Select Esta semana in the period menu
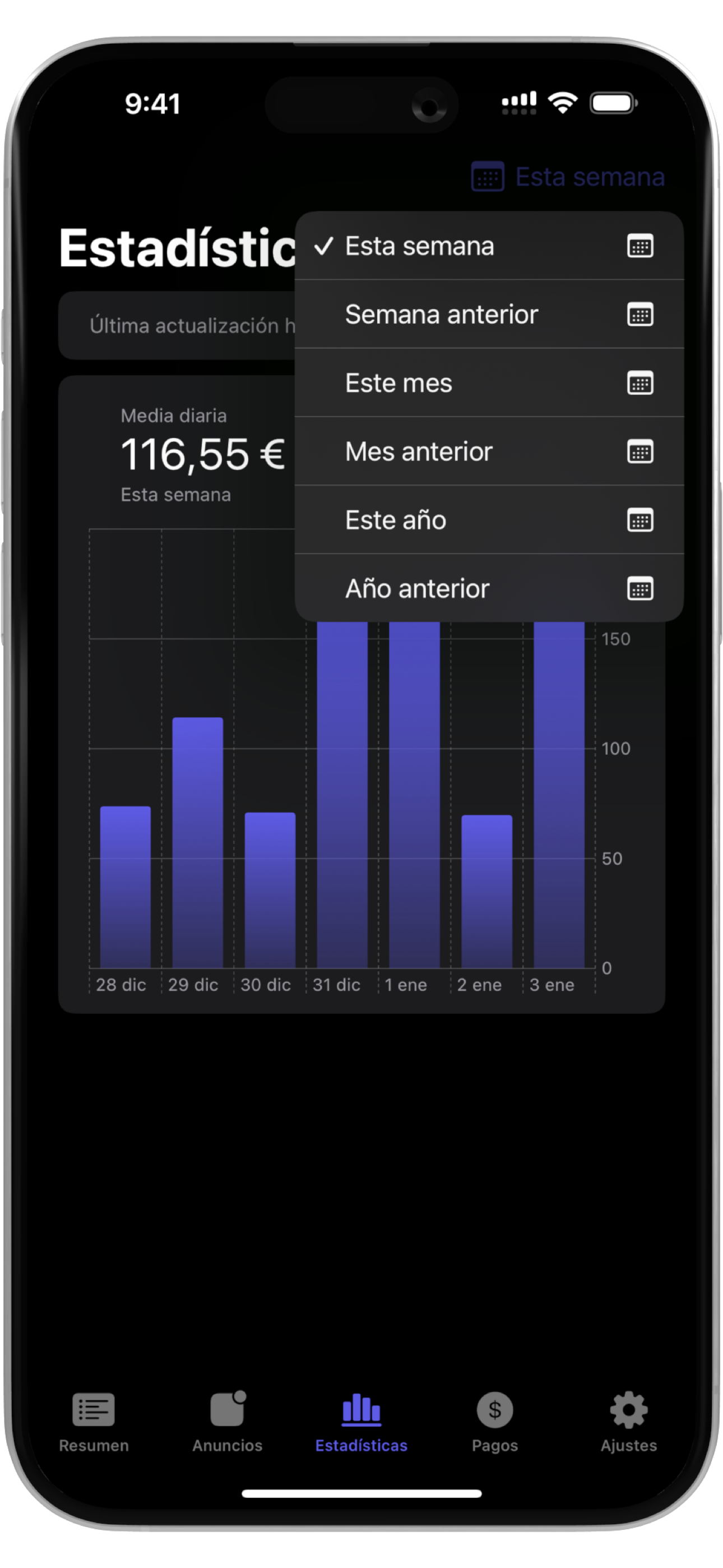 point(488,247)
